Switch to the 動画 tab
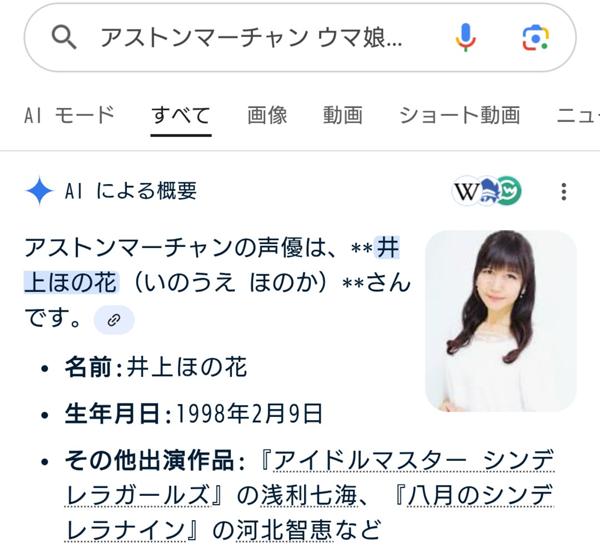600x557 pixels. (x=342, y=115)
